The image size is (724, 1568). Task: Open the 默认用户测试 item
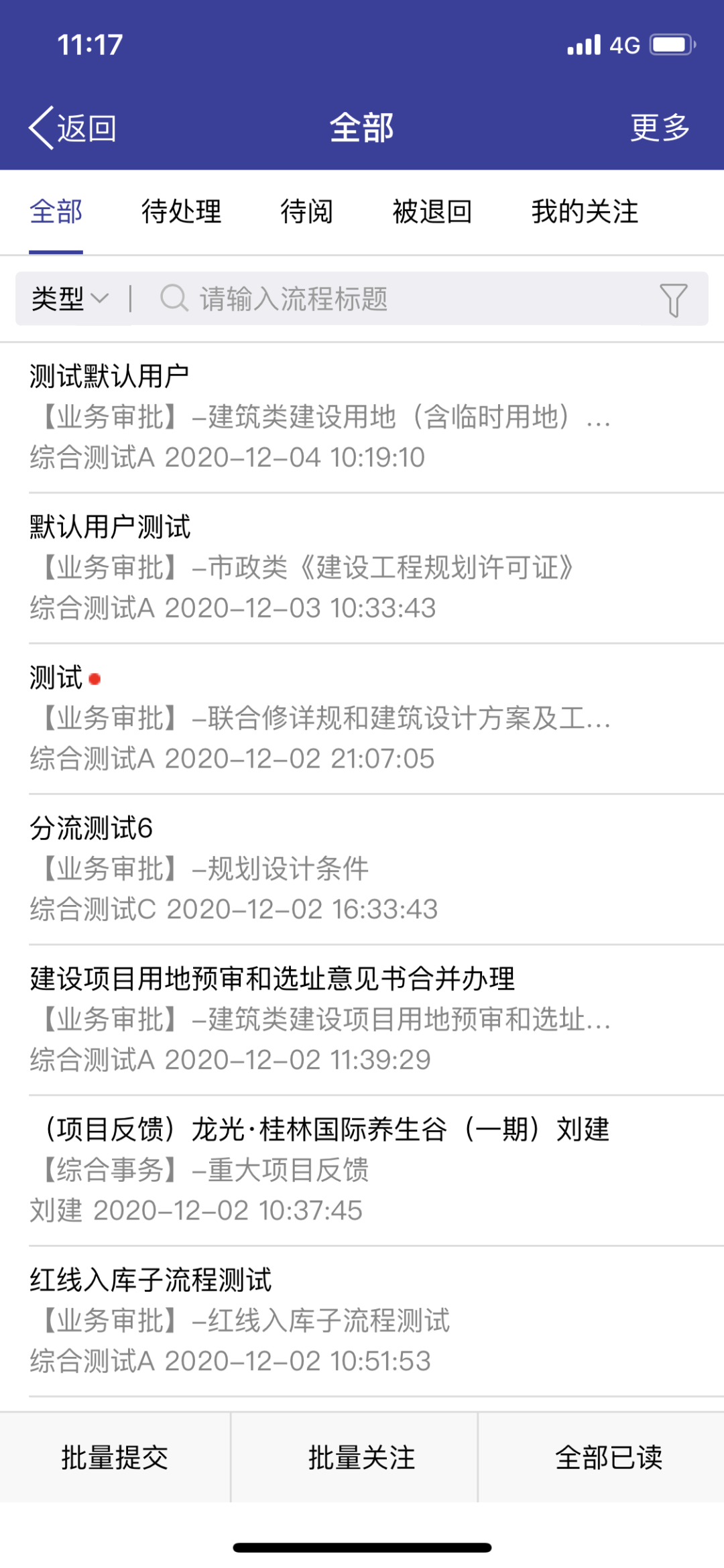click(x=362, y=568)
